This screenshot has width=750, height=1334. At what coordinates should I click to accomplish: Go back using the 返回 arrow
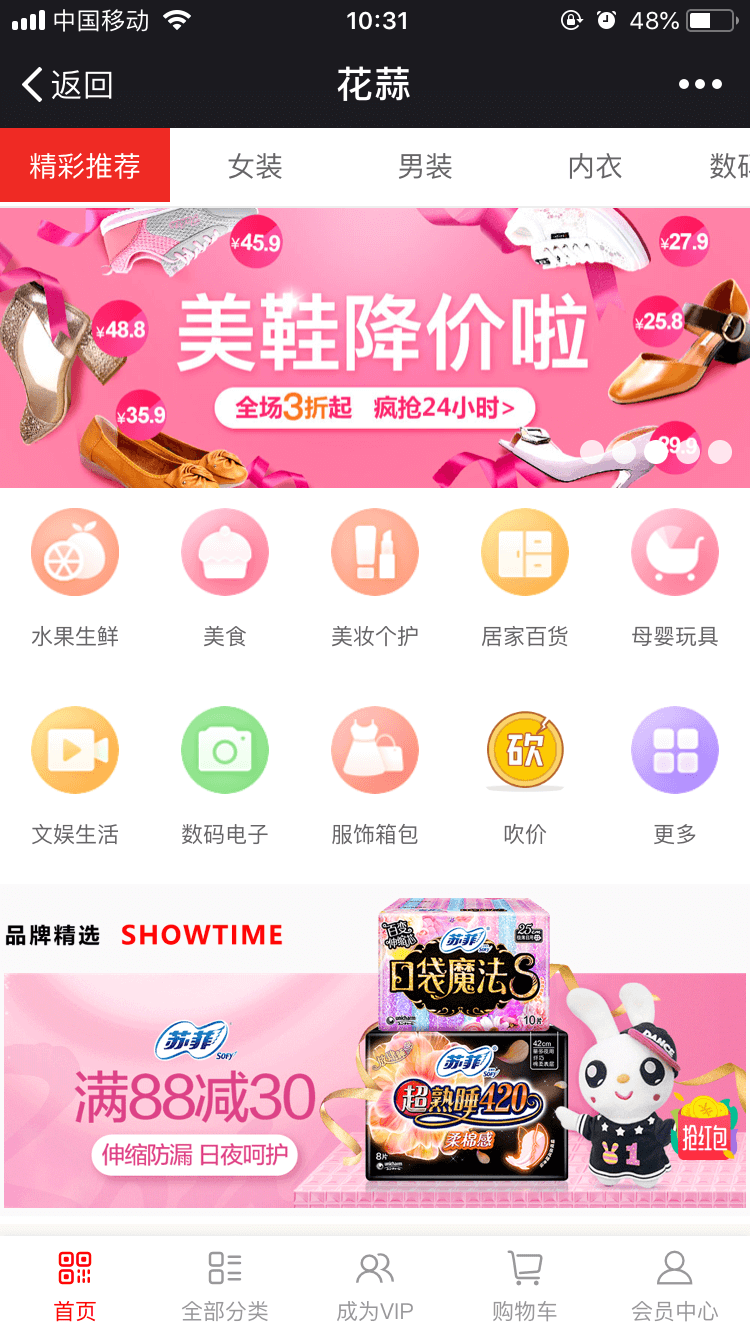66,85
